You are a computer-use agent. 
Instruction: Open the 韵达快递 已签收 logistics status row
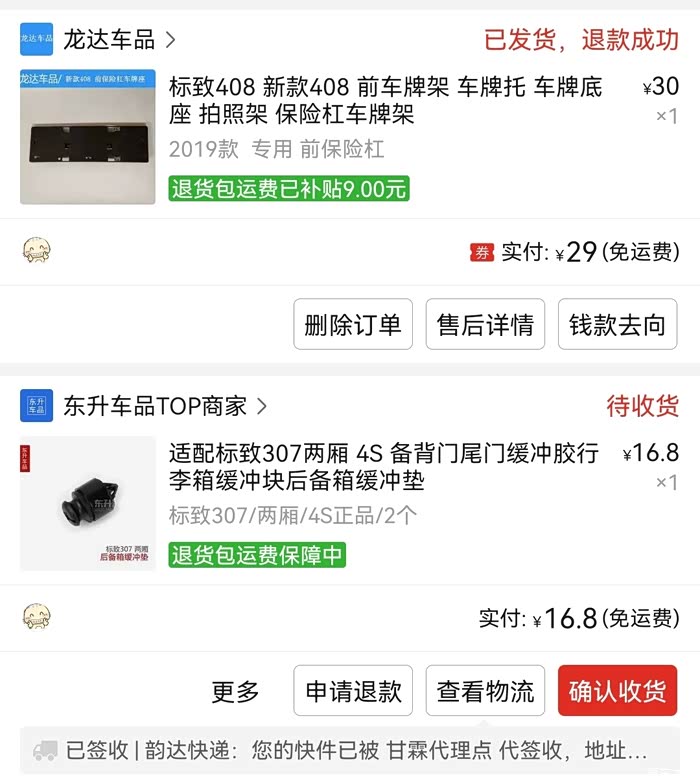point(350,750)
